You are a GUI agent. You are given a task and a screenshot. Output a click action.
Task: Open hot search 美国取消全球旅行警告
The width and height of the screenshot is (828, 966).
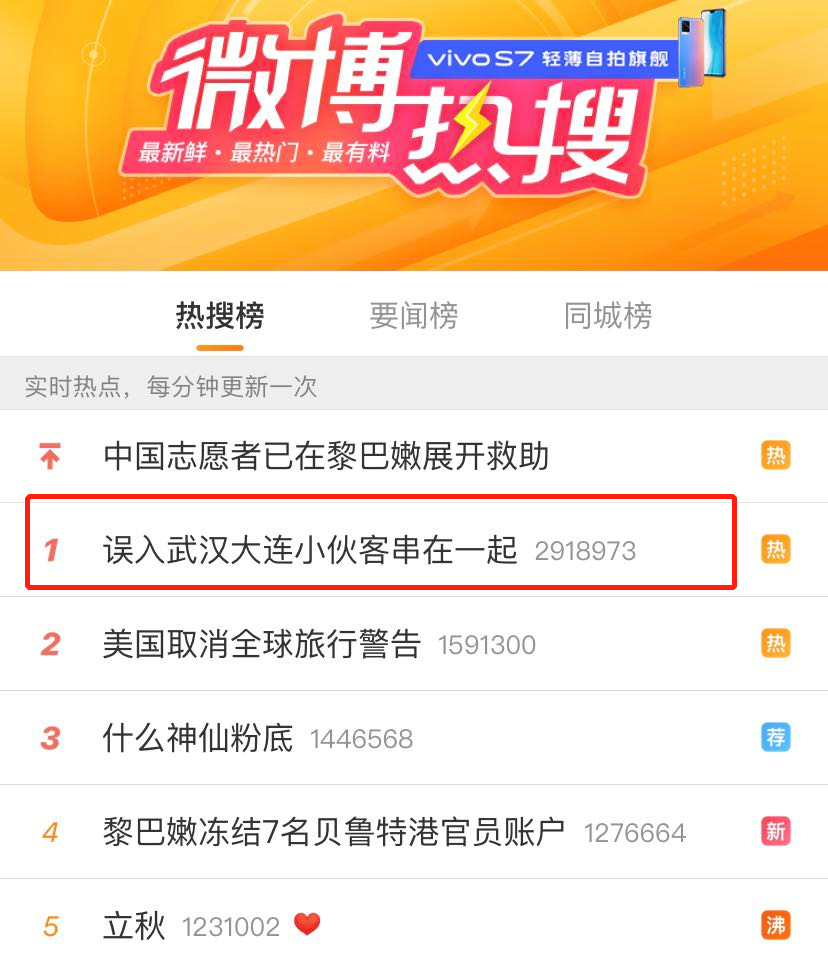(x=262, y=643)
